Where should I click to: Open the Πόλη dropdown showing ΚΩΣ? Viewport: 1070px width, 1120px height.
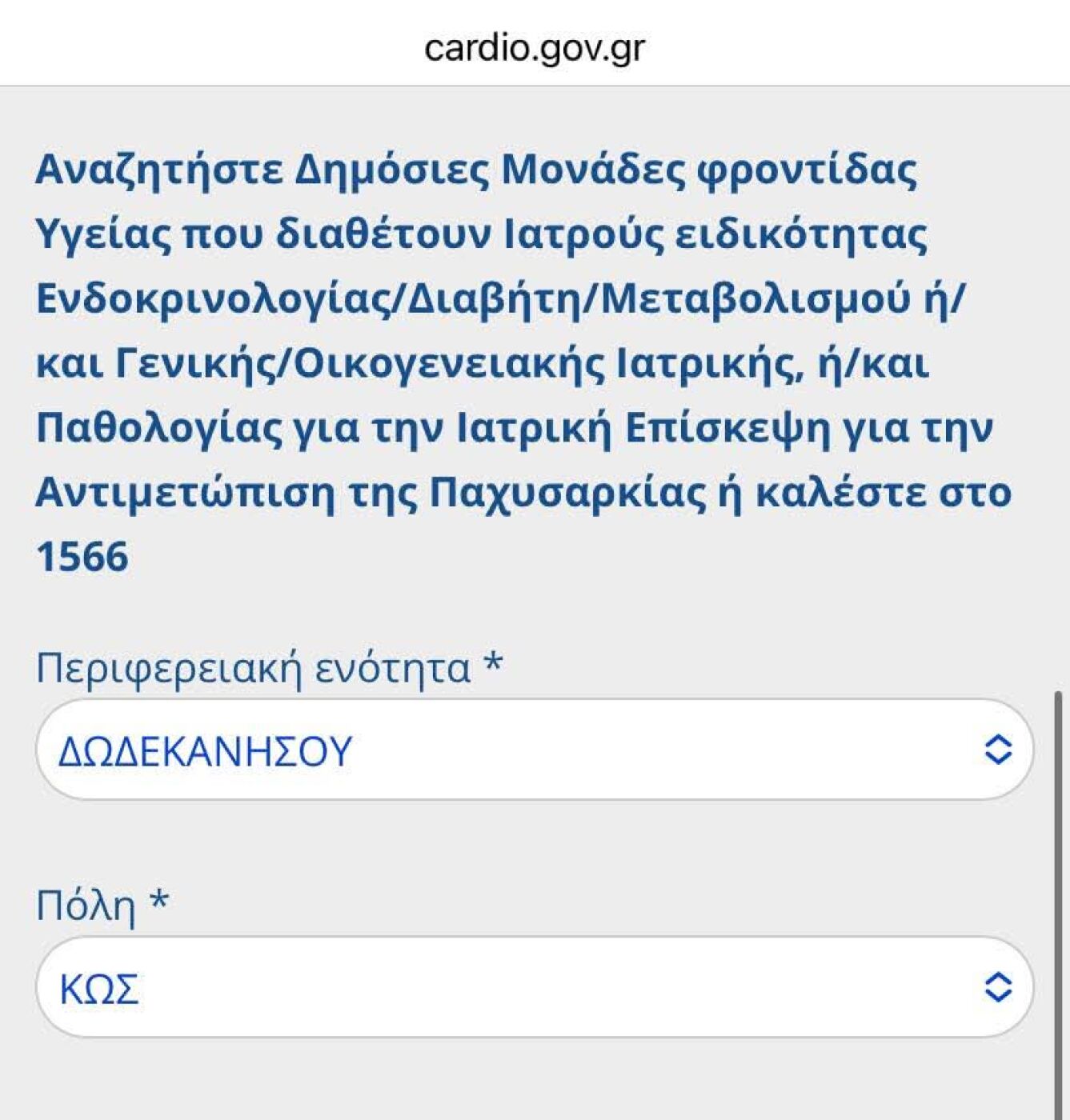tap(534, 987)
